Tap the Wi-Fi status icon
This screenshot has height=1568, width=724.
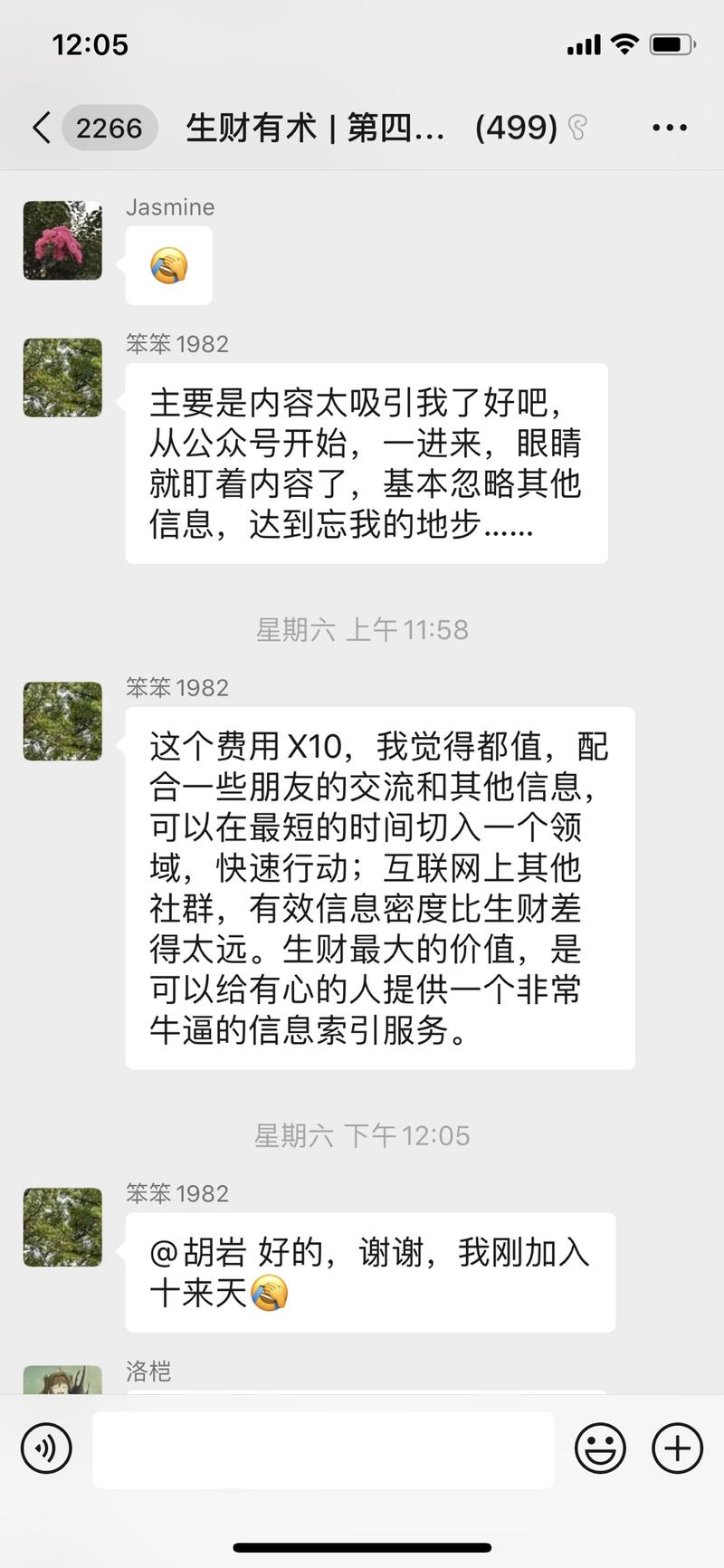[624, 43]
